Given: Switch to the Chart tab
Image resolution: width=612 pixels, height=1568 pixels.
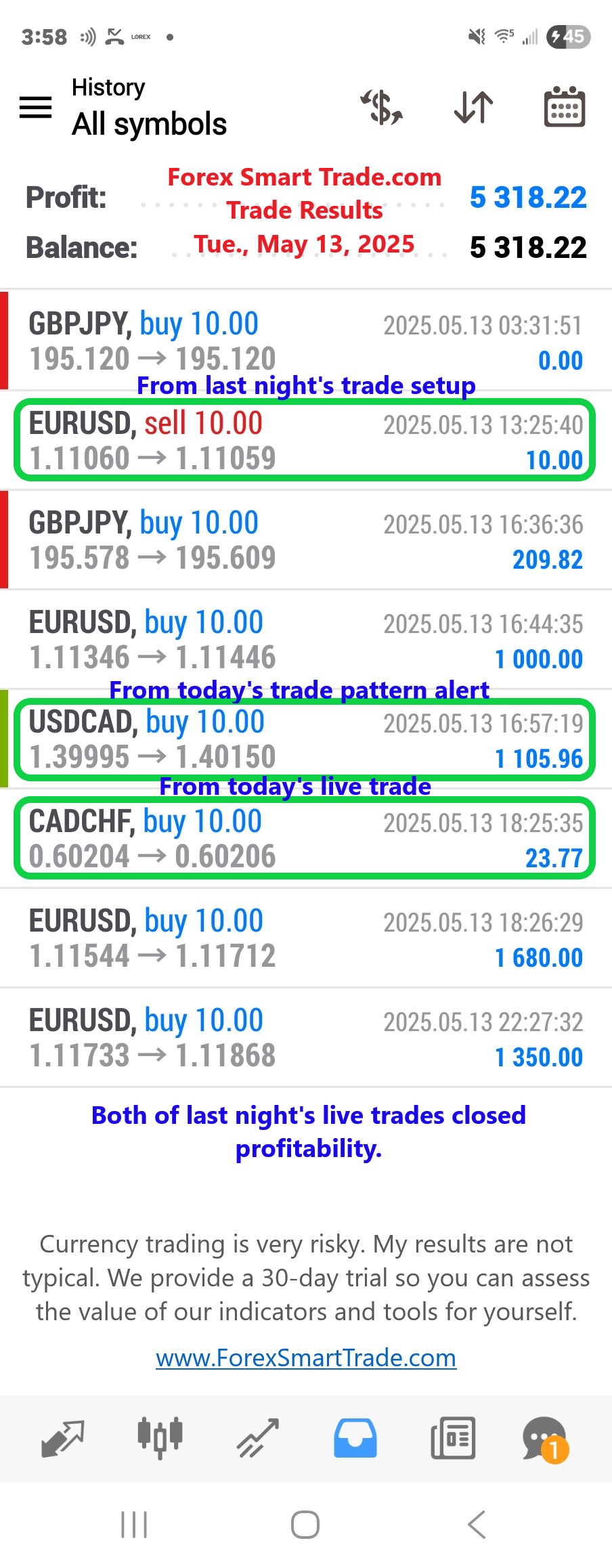Looking at the screenshot, I should coord(160,1438).
